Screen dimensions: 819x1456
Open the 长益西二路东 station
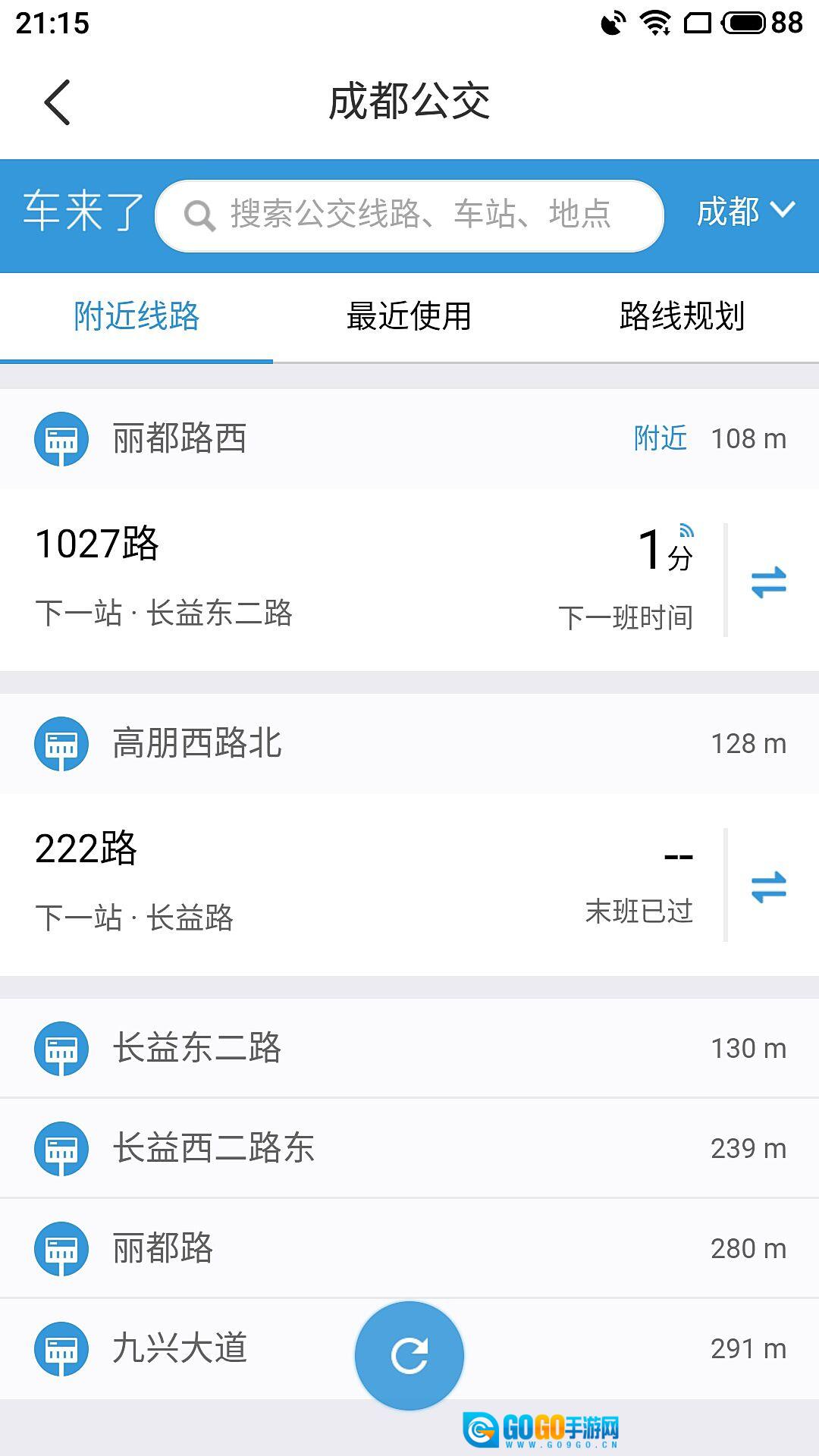214,1148
